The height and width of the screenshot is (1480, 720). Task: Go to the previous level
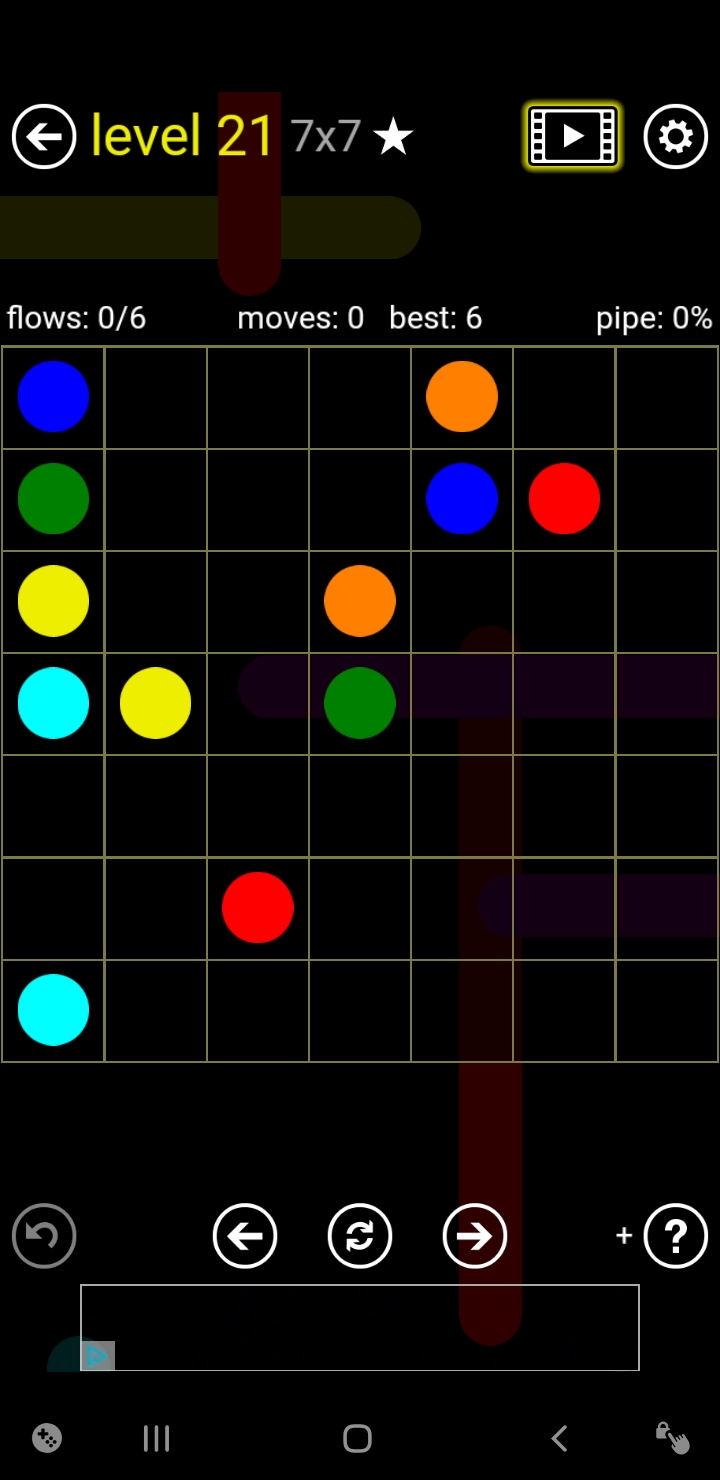point(245,1236)
